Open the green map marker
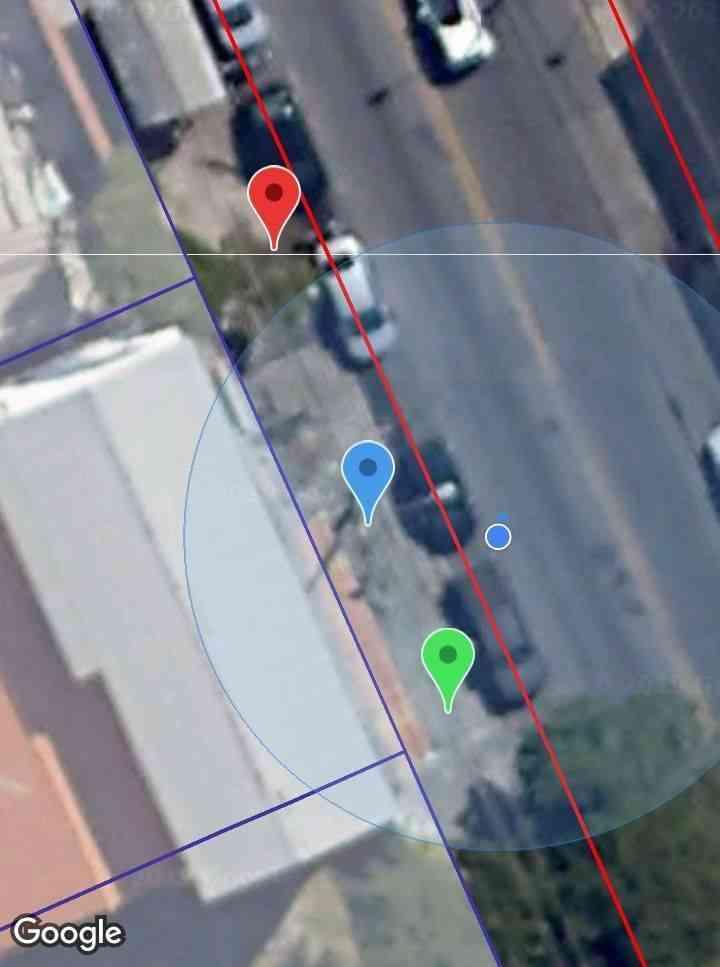Viewport: 720px width, 967px height. pyautogui.click(x=448, y=659)
